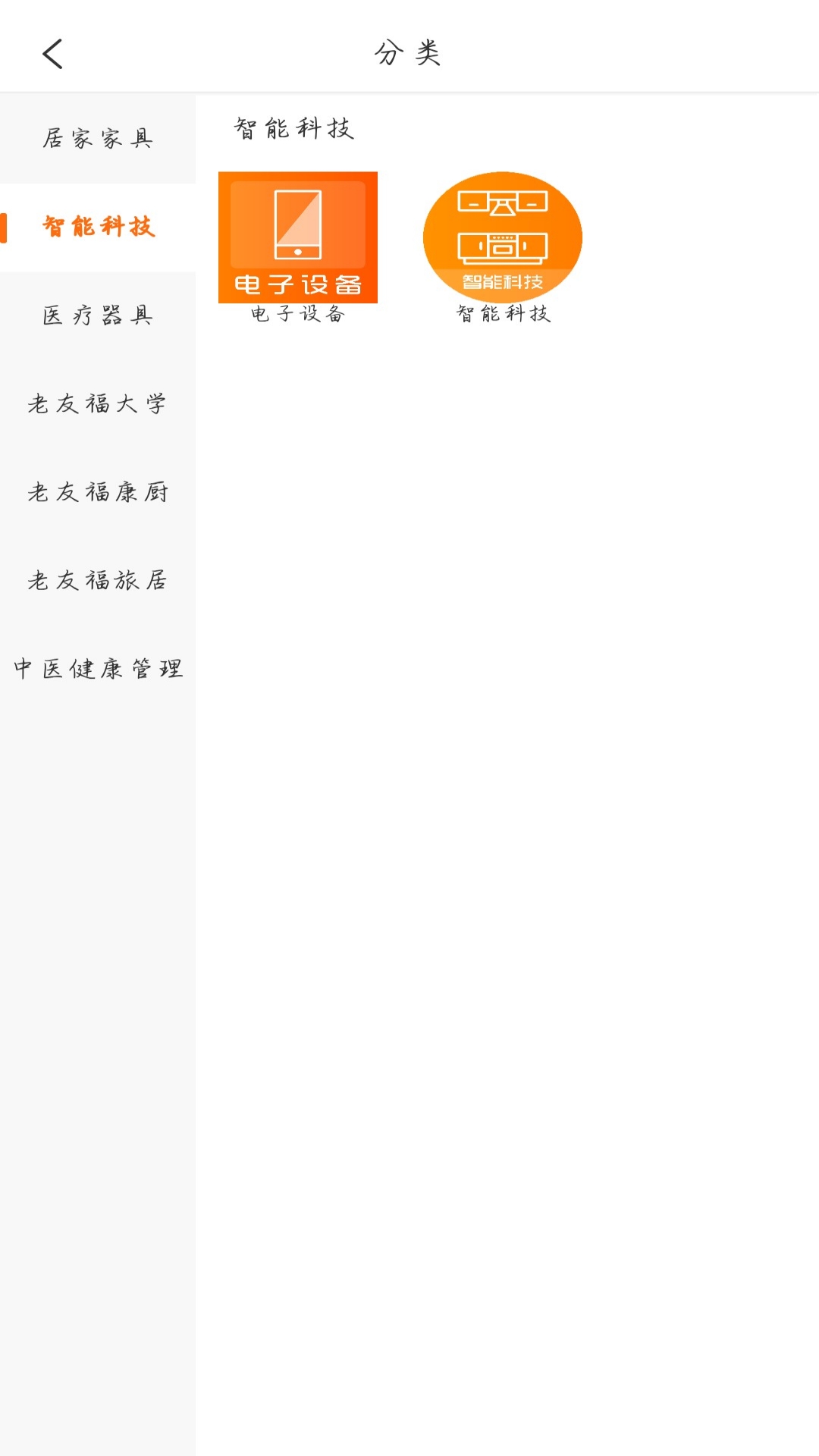
Task: Tap the 智能科技 section heading
Action: pos(295,129)
